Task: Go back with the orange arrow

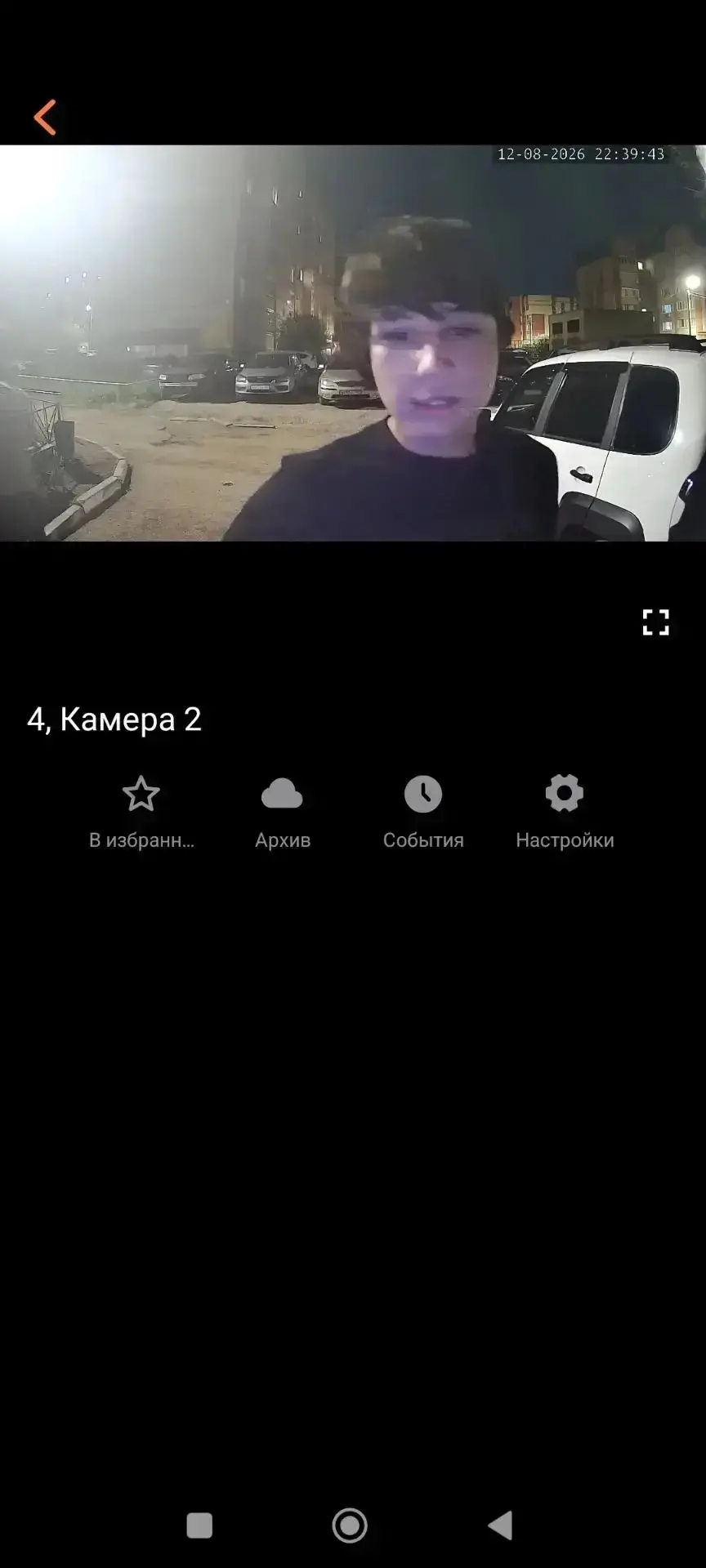Action: pyautogui.click(x=45, y=118)
